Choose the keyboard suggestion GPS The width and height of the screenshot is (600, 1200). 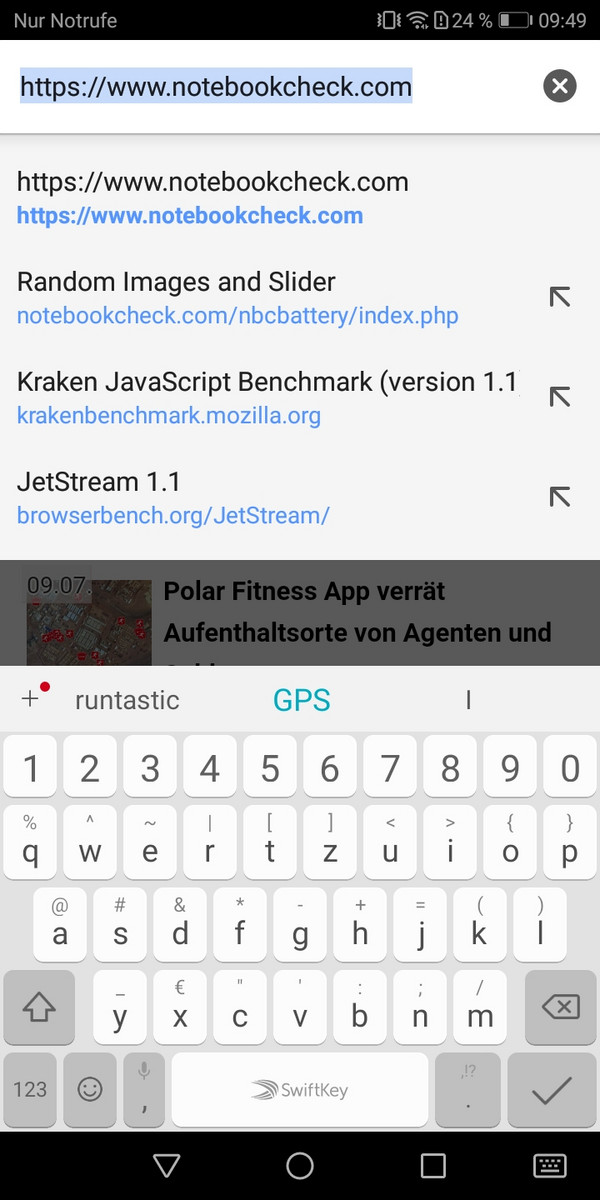click(302, 700)
